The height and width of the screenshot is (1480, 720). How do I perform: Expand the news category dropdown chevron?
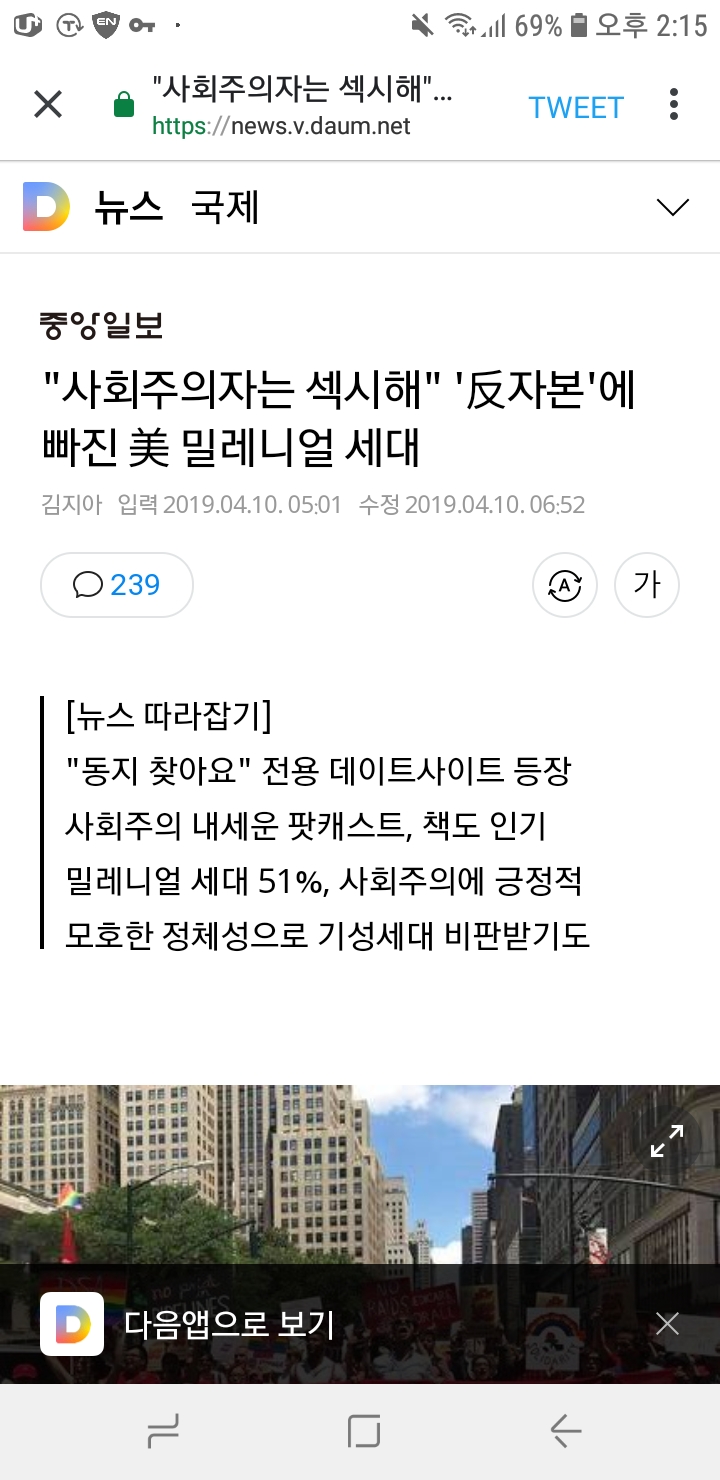[x=672, y=207]
